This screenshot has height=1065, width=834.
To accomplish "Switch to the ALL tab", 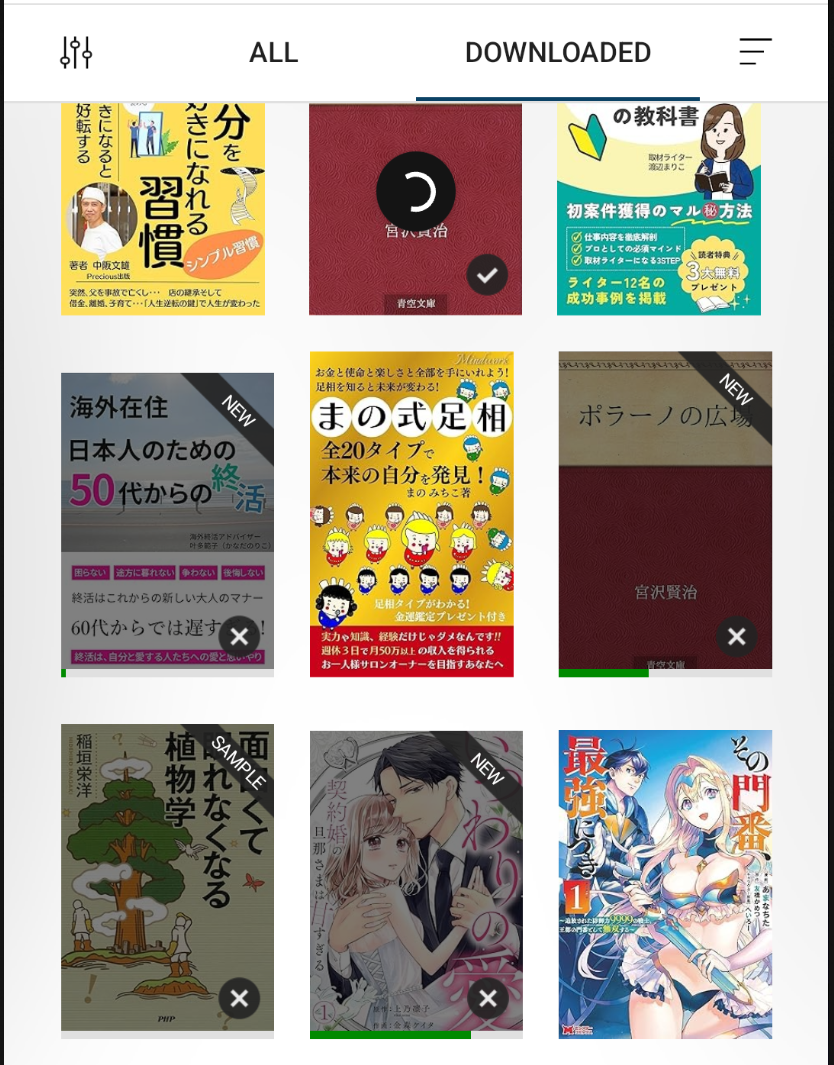I will point(273,52).
